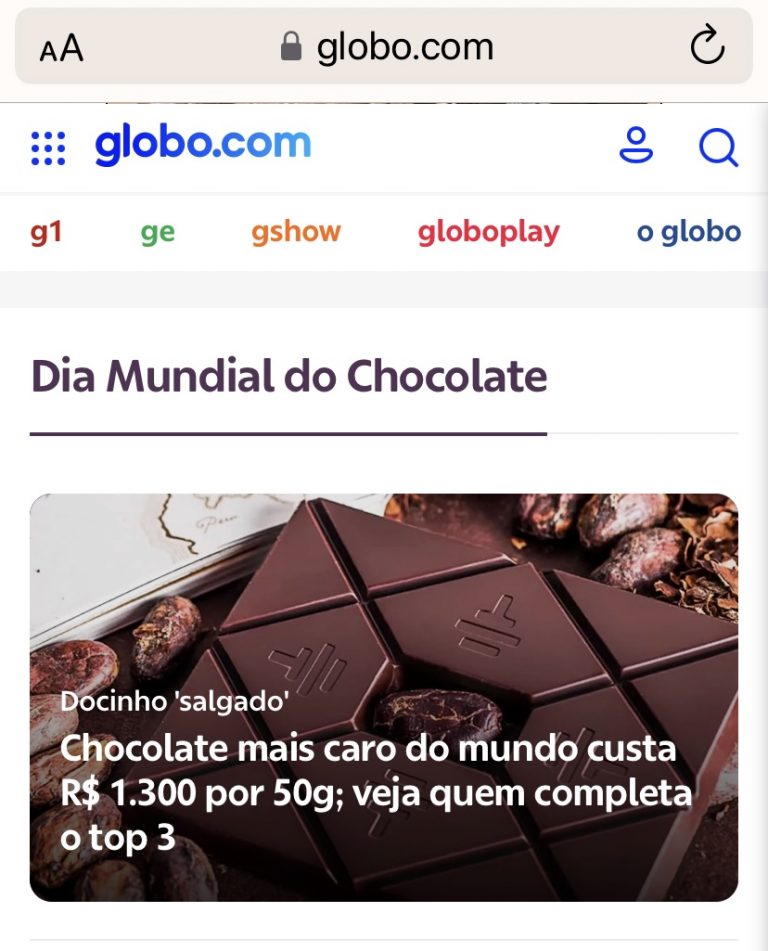
Task: Open the Dia Mundial do Chocolate heading
Action: click(x=289, y=375)
